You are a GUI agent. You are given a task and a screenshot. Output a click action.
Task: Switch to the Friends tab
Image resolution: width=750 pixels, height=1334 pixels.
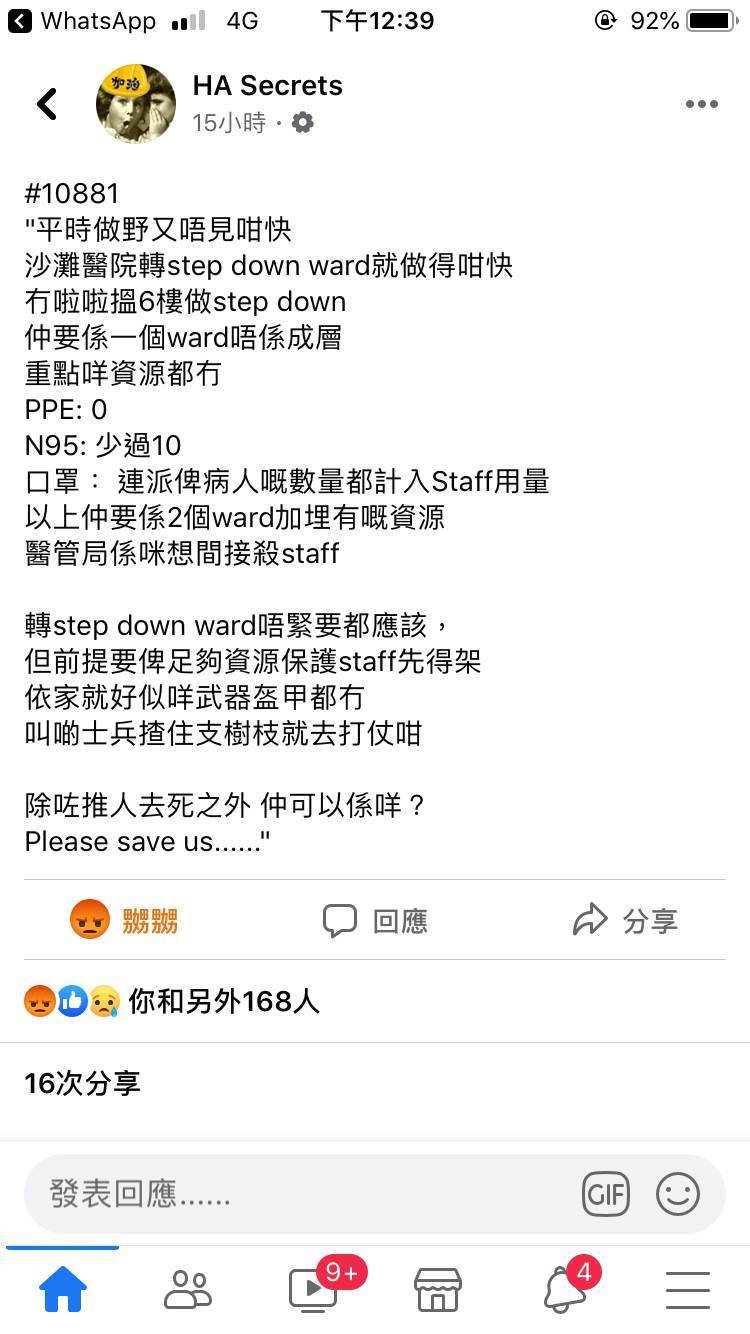click(187, 1290)
